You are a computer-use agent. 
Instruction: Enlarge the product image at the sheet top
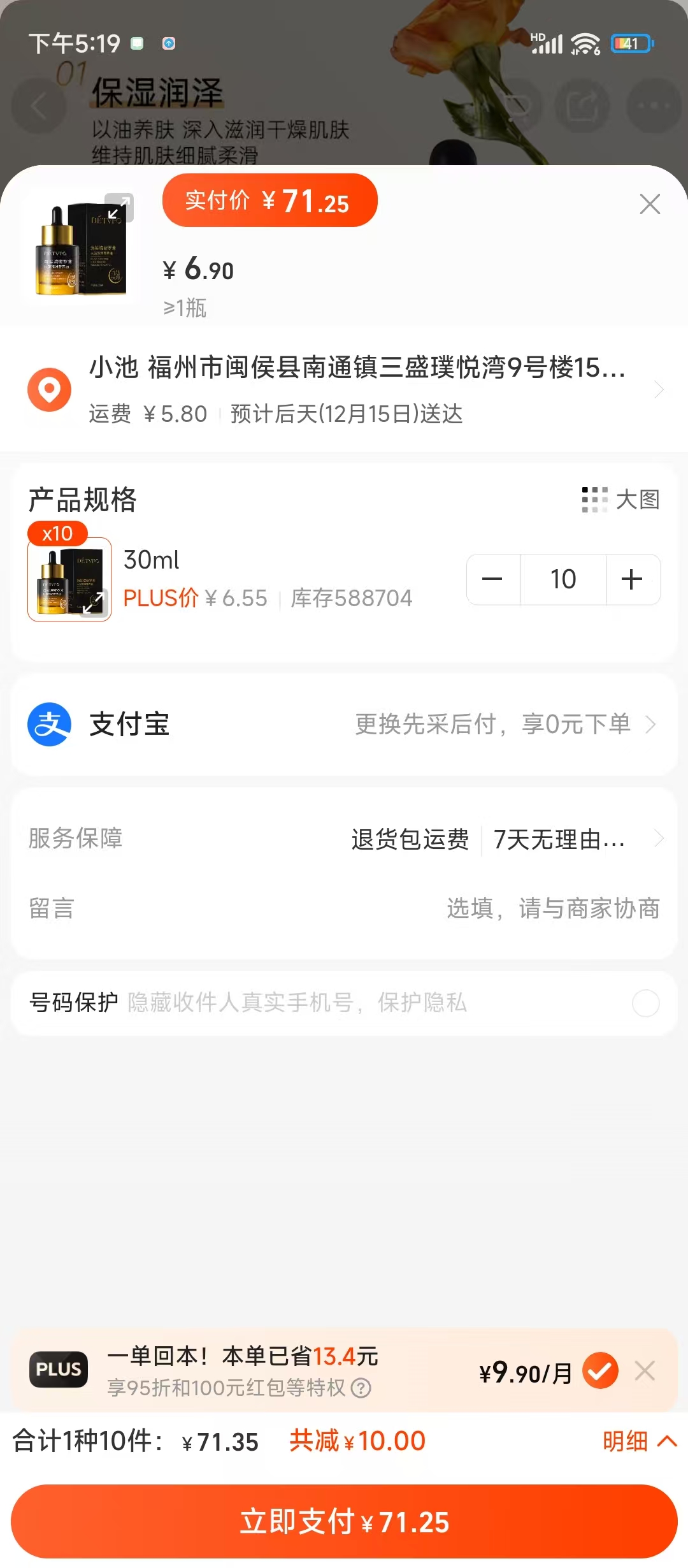click(118, 208)
